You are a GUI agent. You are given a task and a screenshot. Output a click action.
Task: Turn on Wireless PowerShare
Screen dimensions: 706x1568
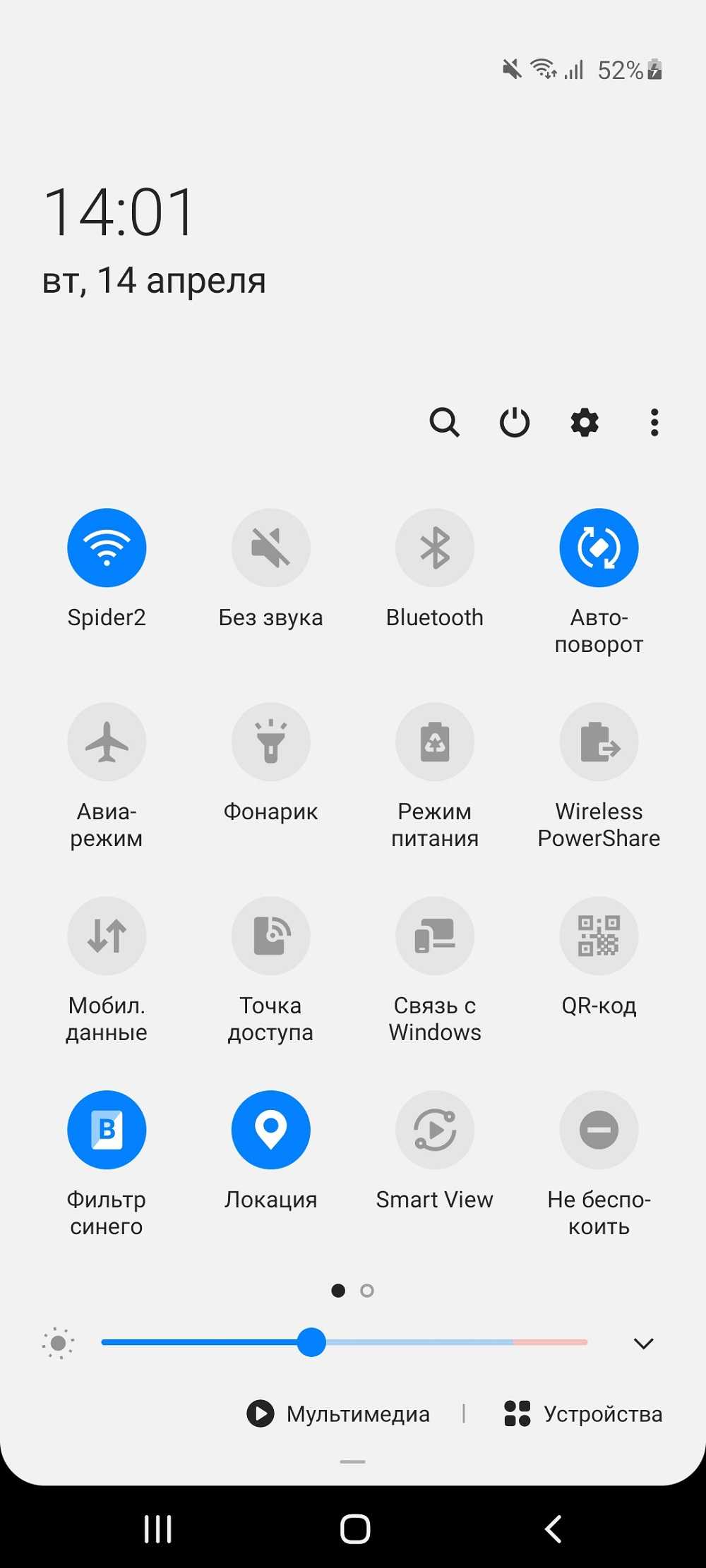pos(599,742)
